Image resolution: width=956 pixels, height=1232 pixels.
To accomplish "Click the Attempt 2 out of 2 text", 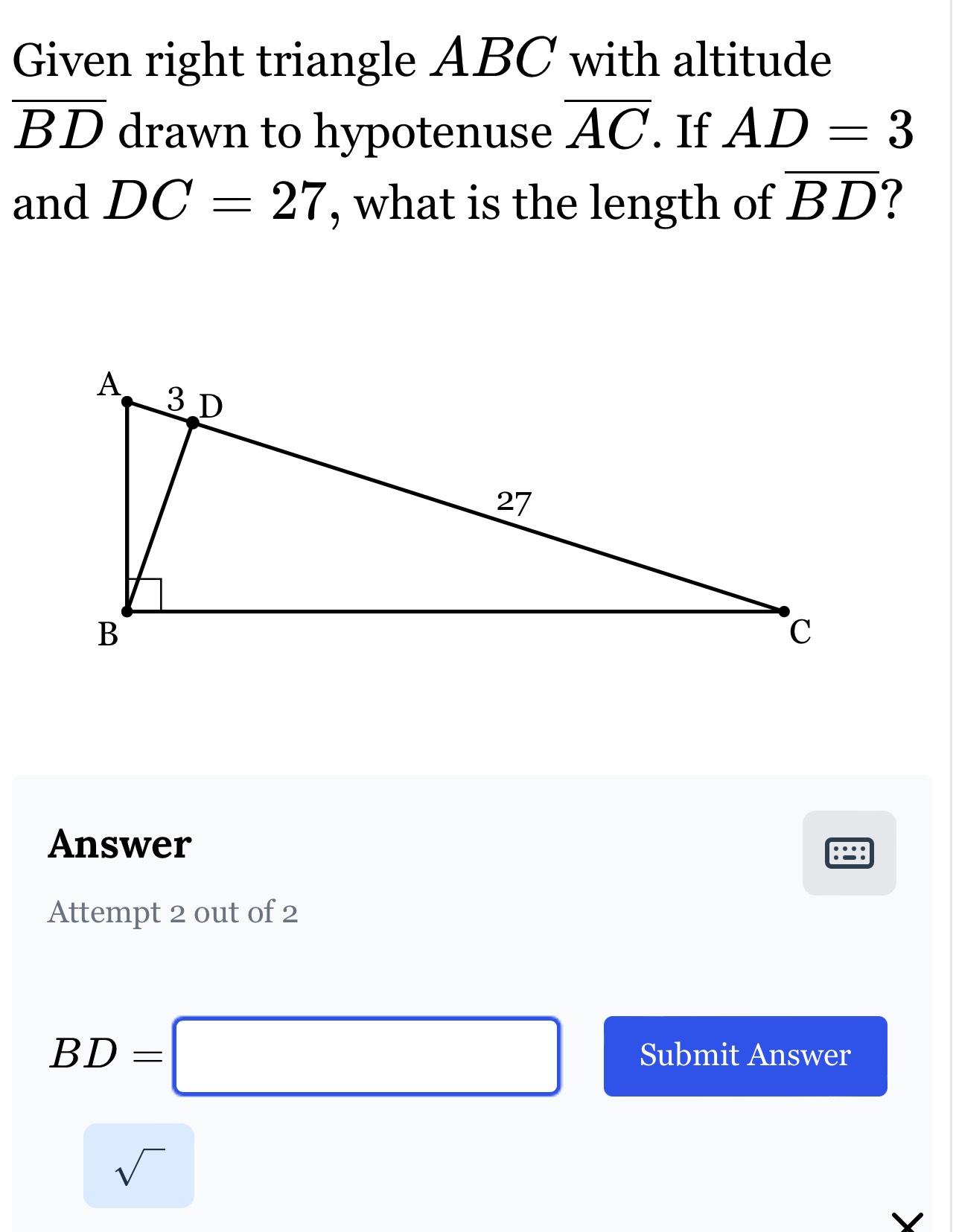I will pyautogui.click(x=173, y=912).
